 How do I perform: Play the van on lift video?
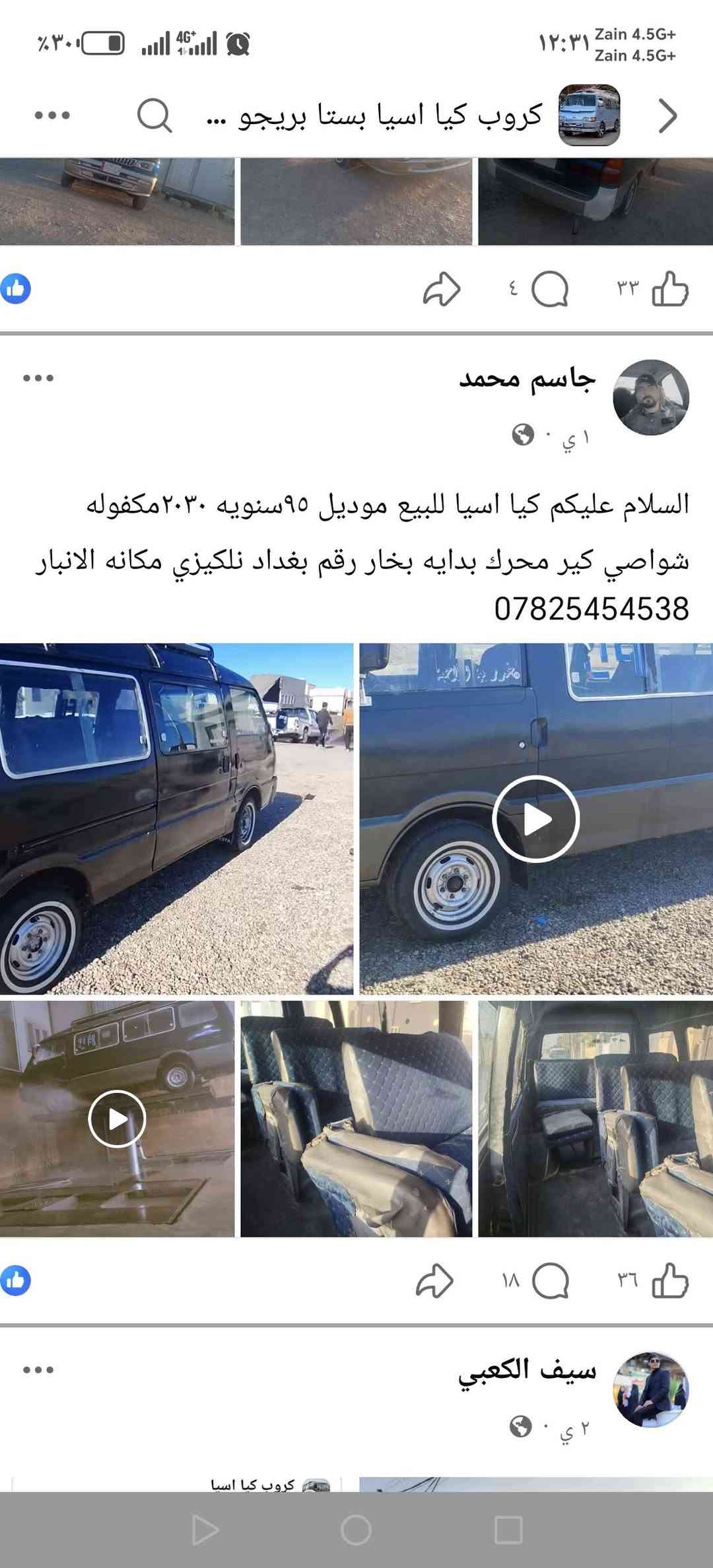pyautogui.click(x=117, y=1119)
